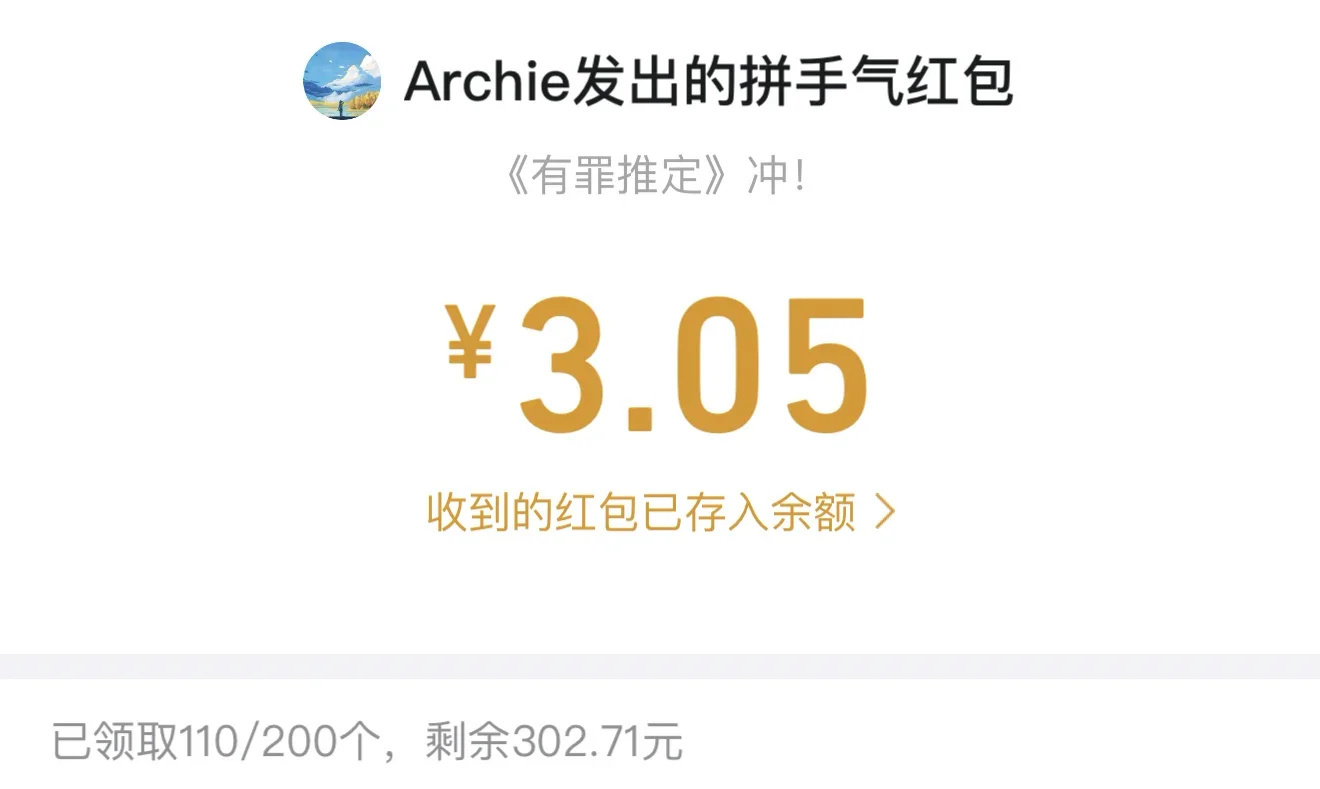Open the 收到的红包已存入余额 balance link
Viewport: 1320px width, 789px height.
pos(660,513)
